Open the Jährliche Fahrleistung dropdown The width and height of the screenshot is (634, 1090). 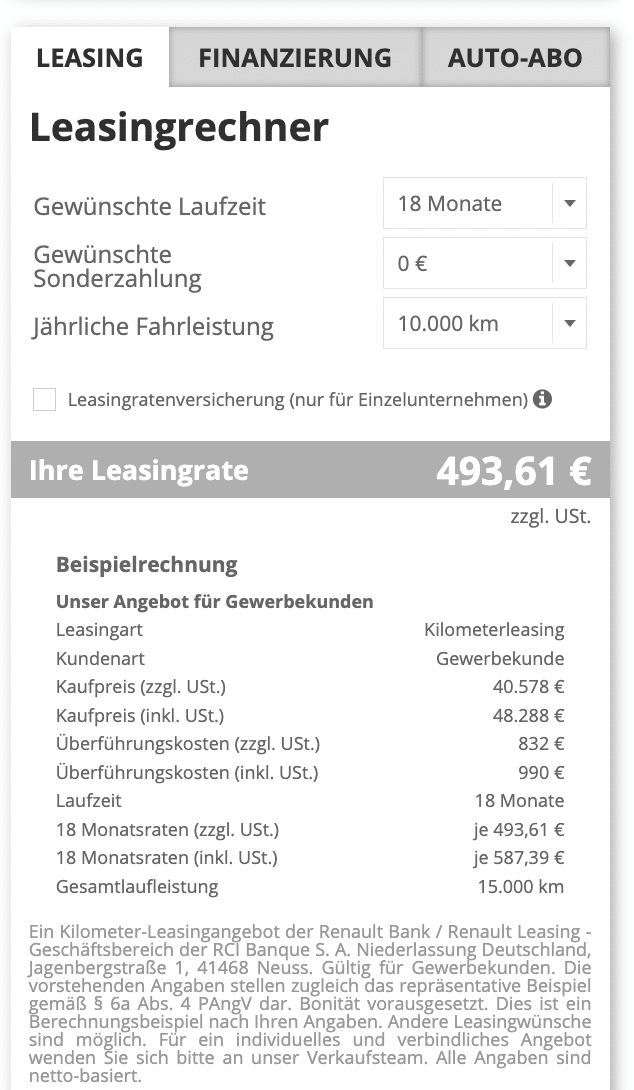point(485,323)
